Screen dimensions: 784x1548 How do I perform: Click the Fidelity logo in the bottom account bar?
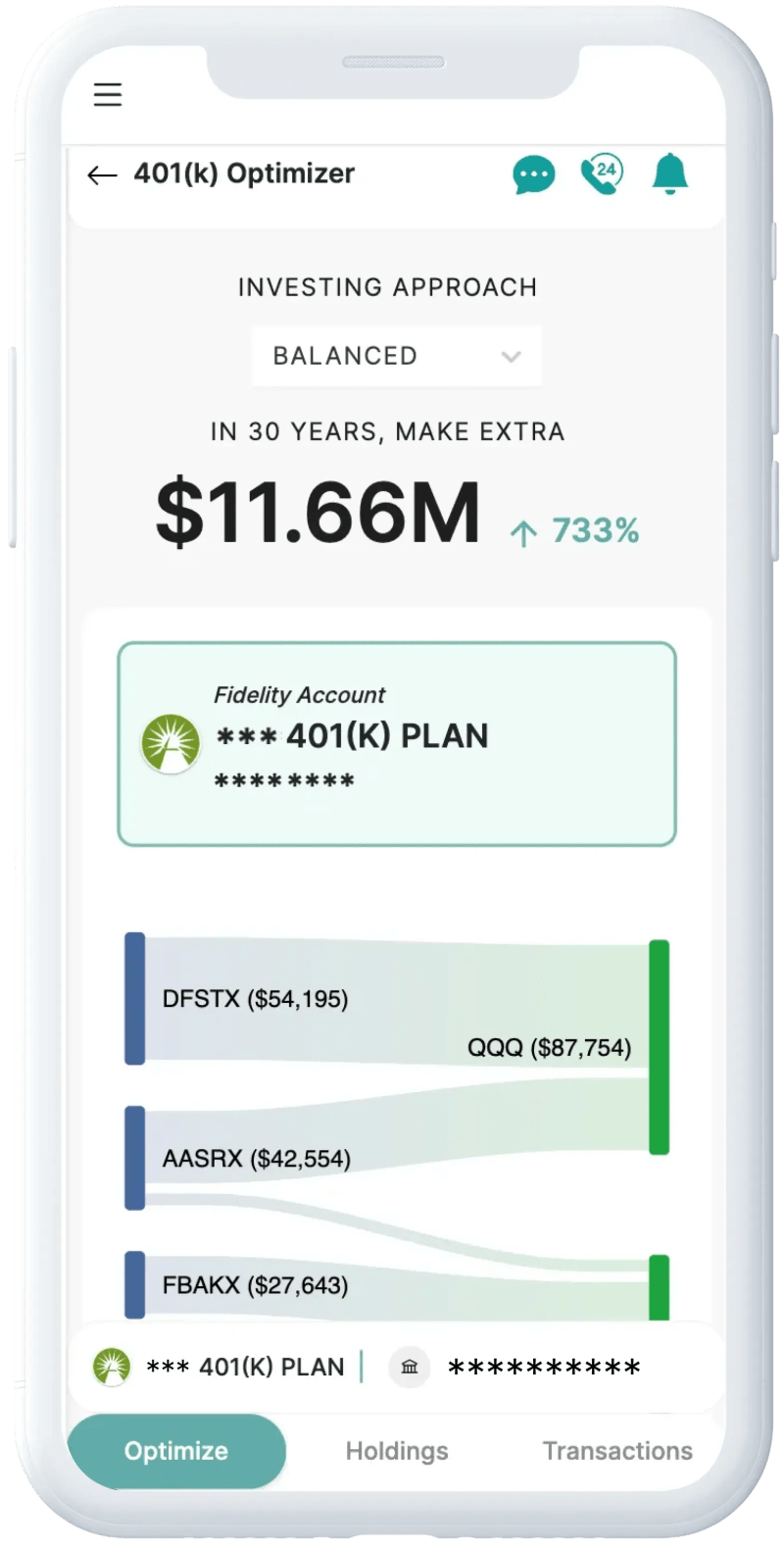pos(111,1367)
